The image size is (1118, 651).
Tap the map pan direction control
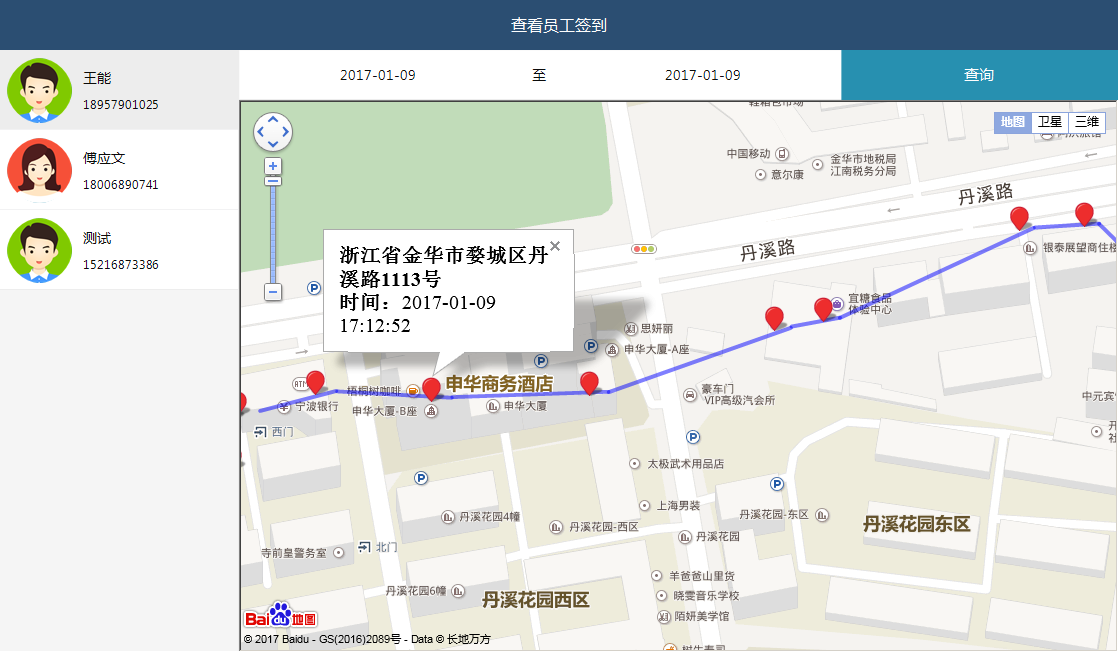click(x=273, y=131)
